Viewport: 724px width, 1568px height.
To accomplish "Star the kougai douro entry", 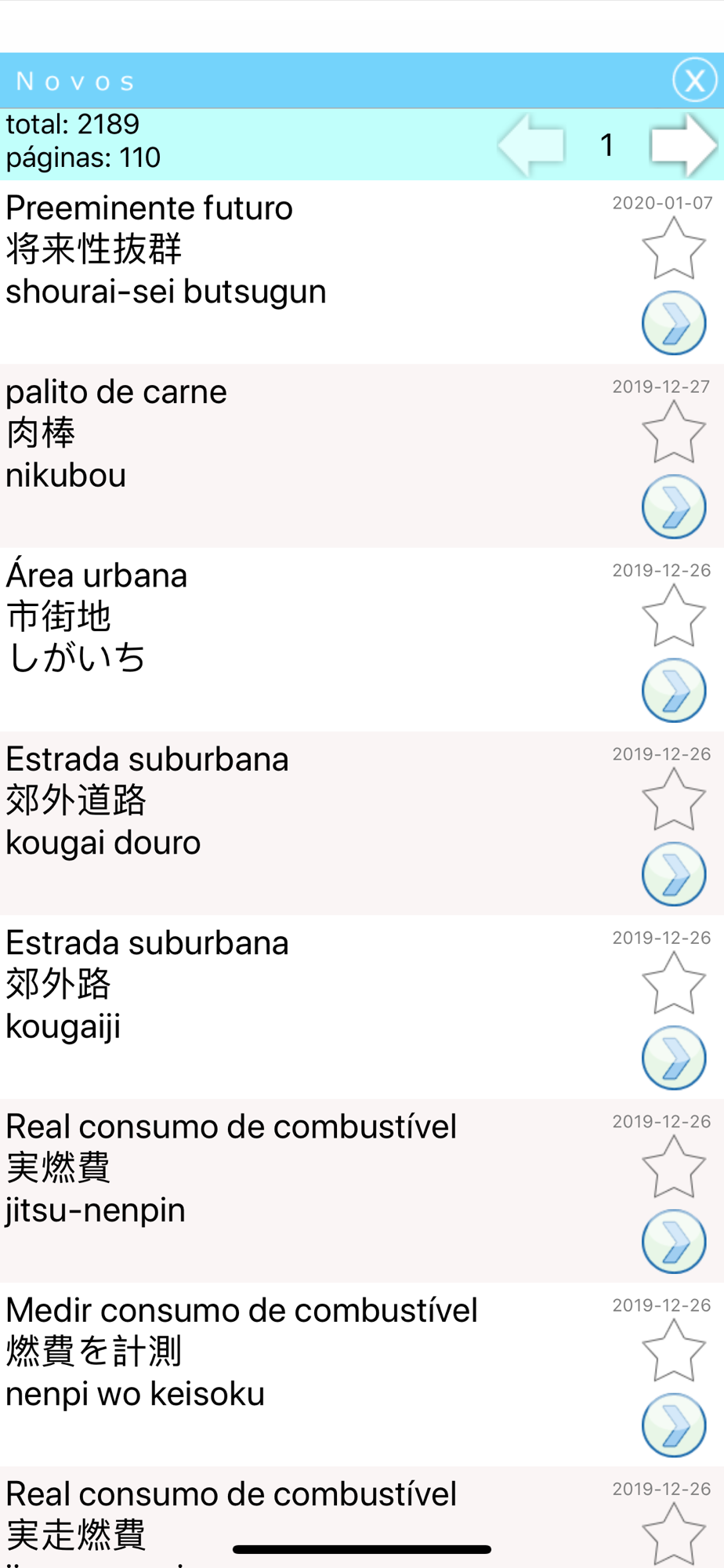I will pyautogui.click(x=674, y=799).
